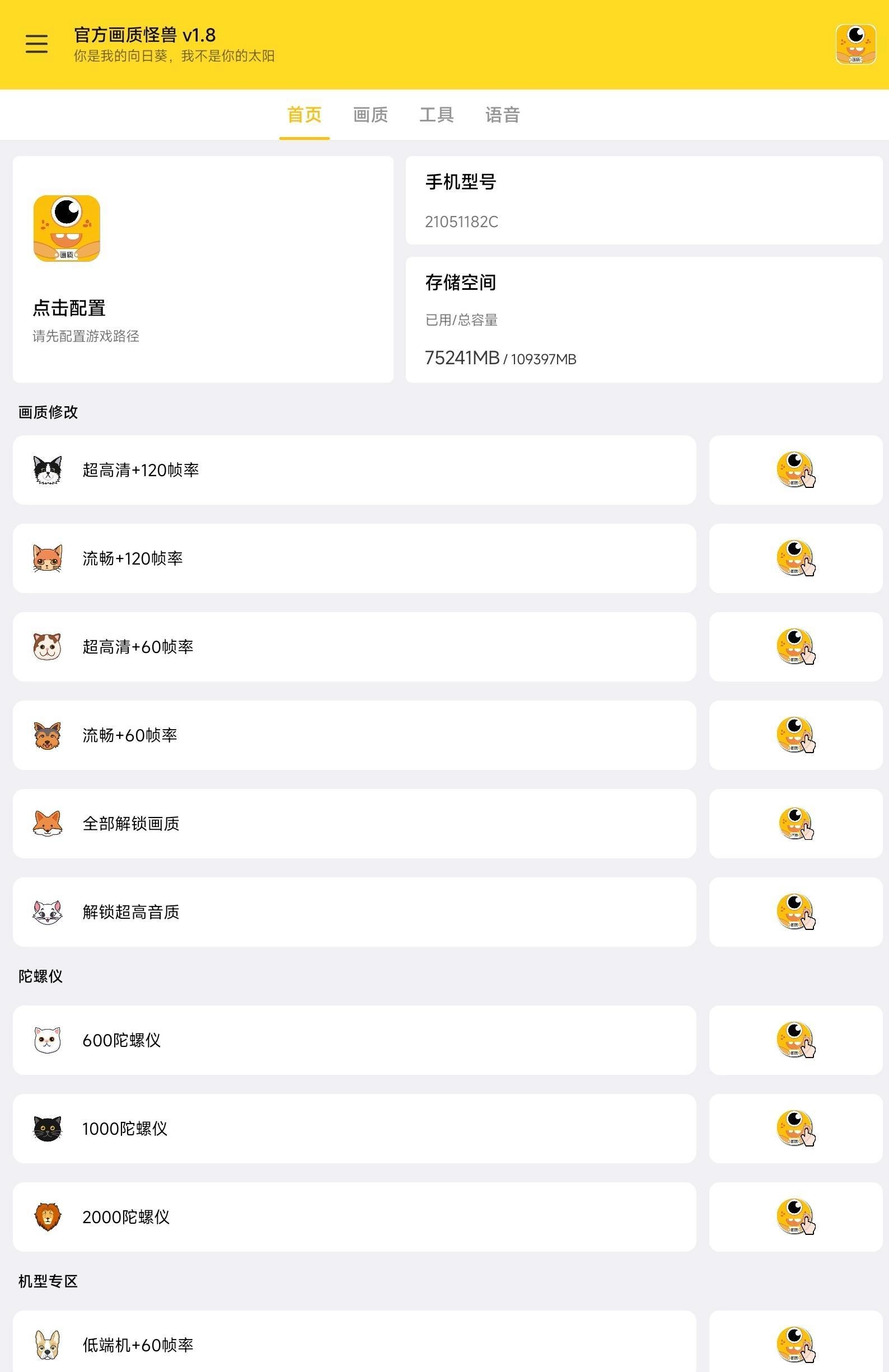Click the fox icon beside 全部解锁画质
The image size is (889, 1372).
[49, 823]
